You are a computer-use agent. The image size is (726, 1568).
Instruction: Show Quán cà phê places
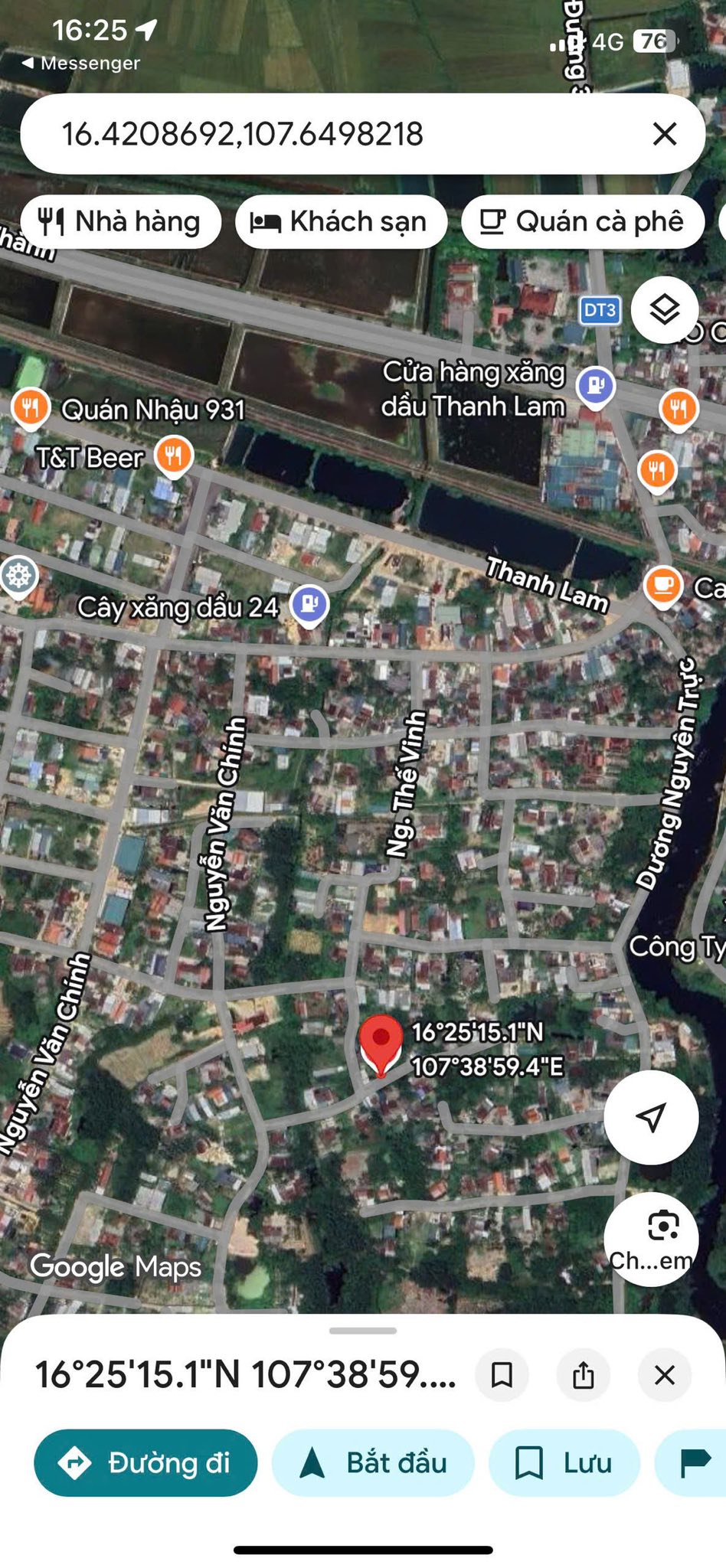(582, 222)
